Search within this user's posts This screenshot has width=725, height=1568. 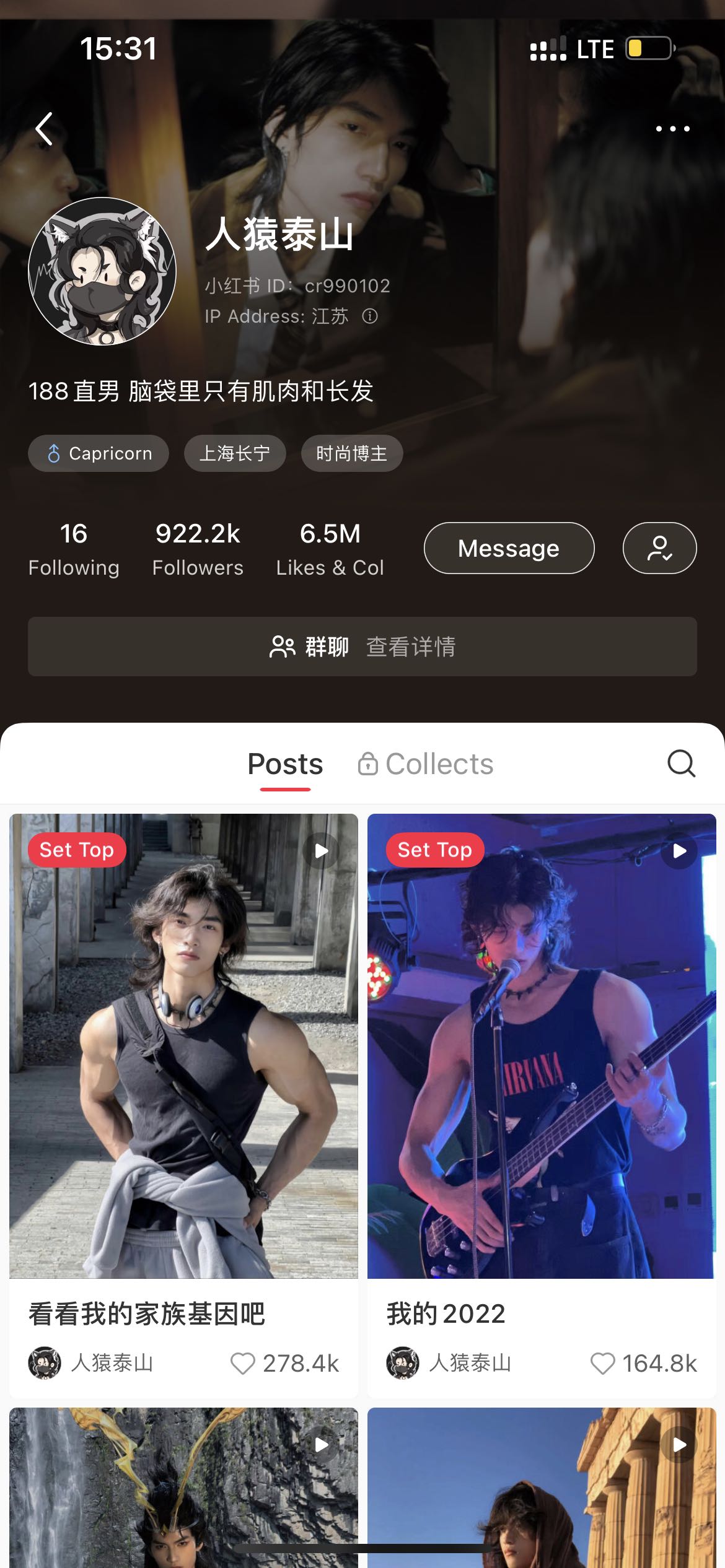click(681, 764)
